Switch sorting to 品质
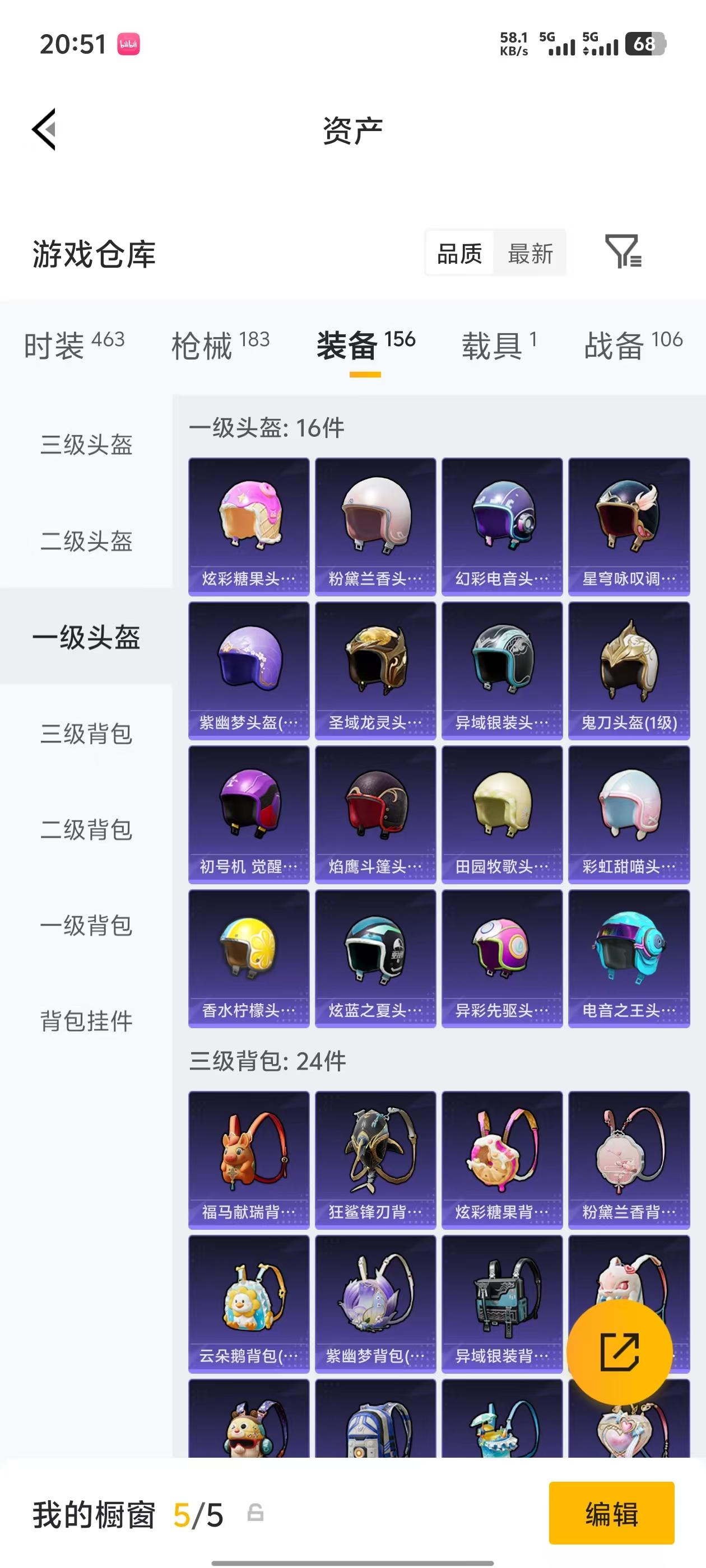The image size is (706, 1568). tap(461, 253)
